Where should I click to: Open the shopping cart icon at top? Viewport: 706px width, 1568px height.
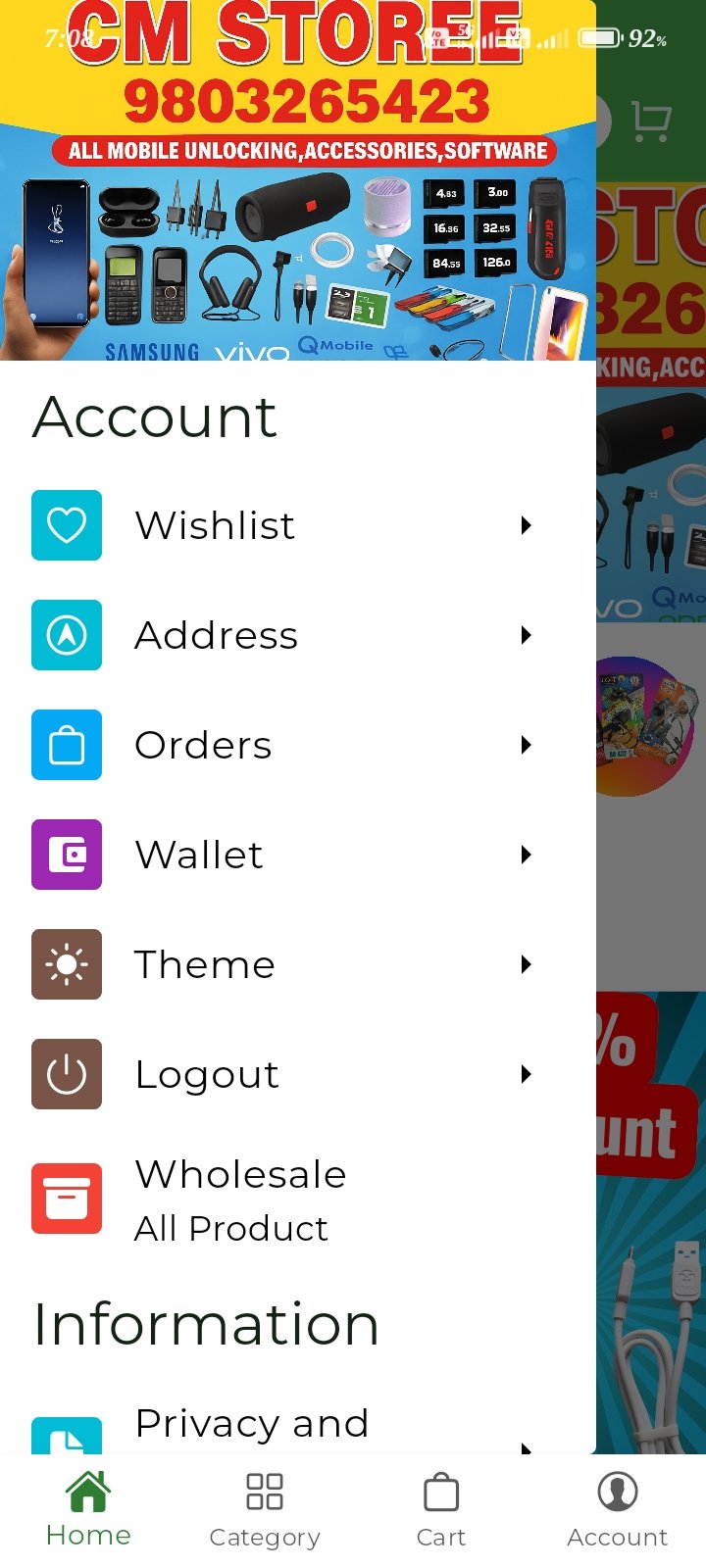651,122
